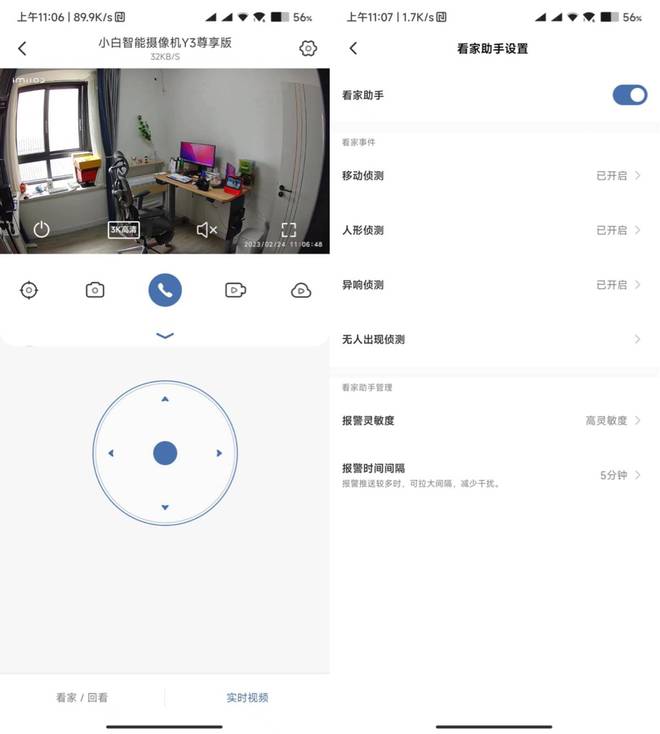Tap the target tracking icon
Screen dimensions: 660x734
pyautogui.click(x=29, y=290)
